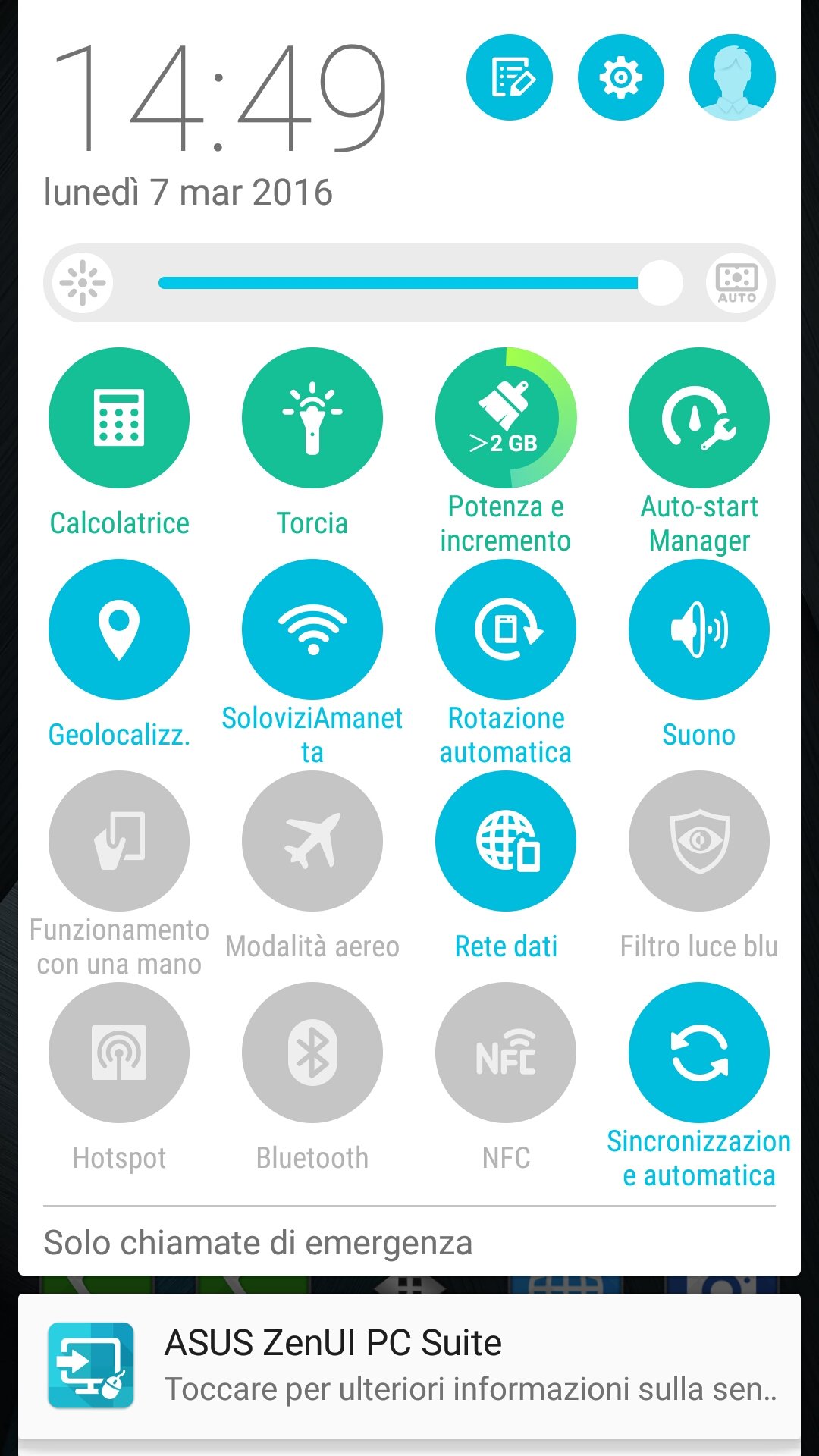Enable Funzionamento con una mano
This screenshot has height=1456, width=819.
tap(119, 841)
